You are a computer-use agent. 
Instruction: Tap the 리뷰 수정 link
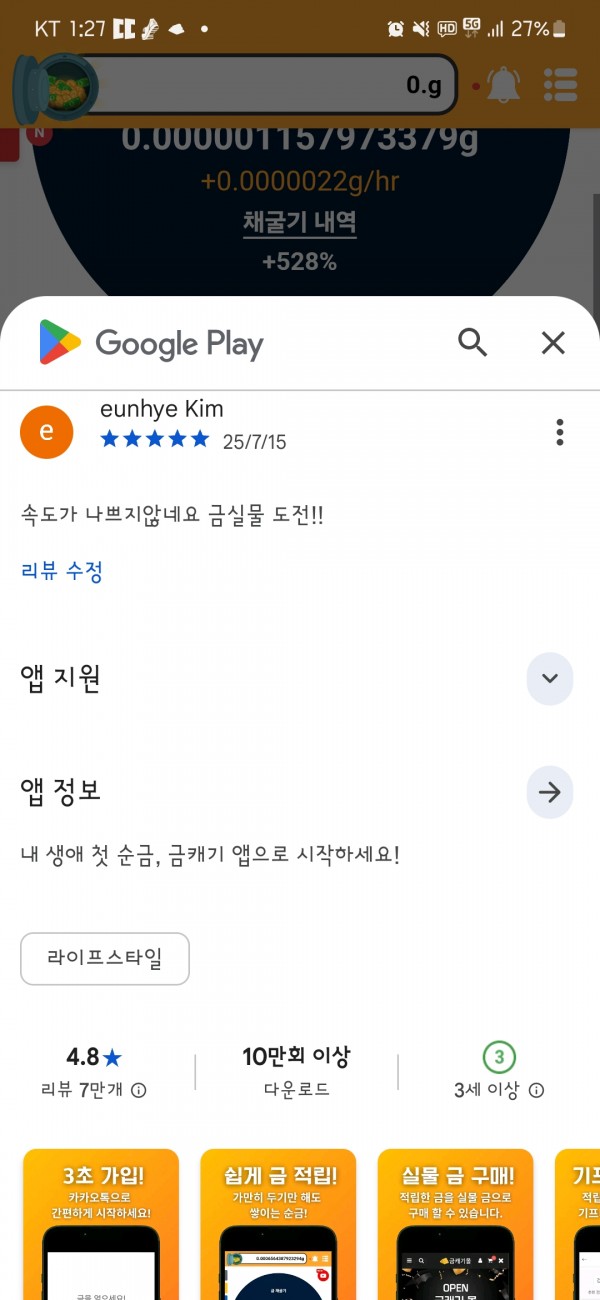62,572
